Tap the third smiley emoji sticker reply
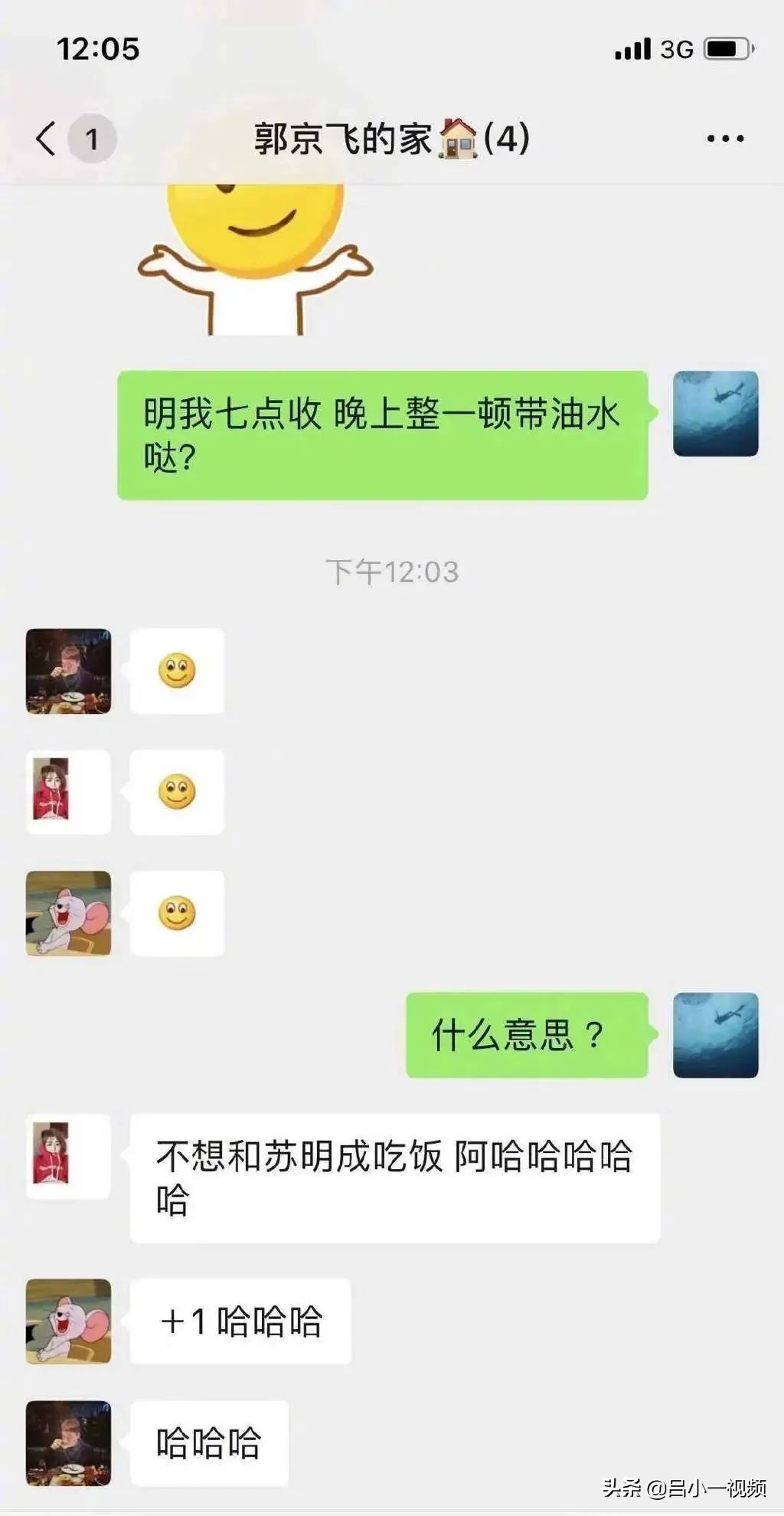 tap(177, 914)
